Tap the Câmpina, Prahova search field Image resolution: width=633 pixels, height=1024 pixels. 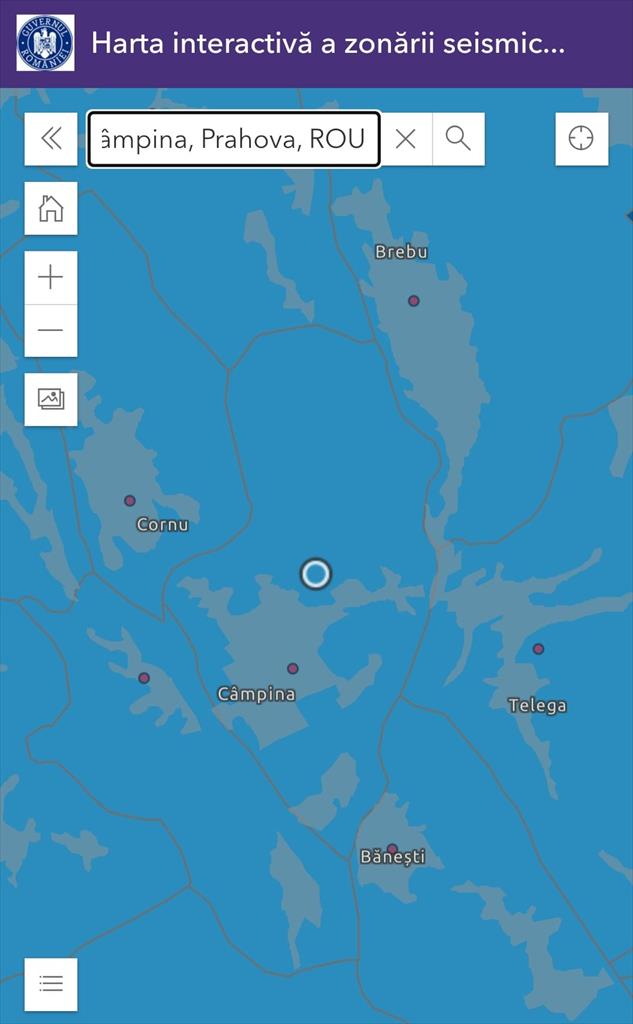point(234,139)
